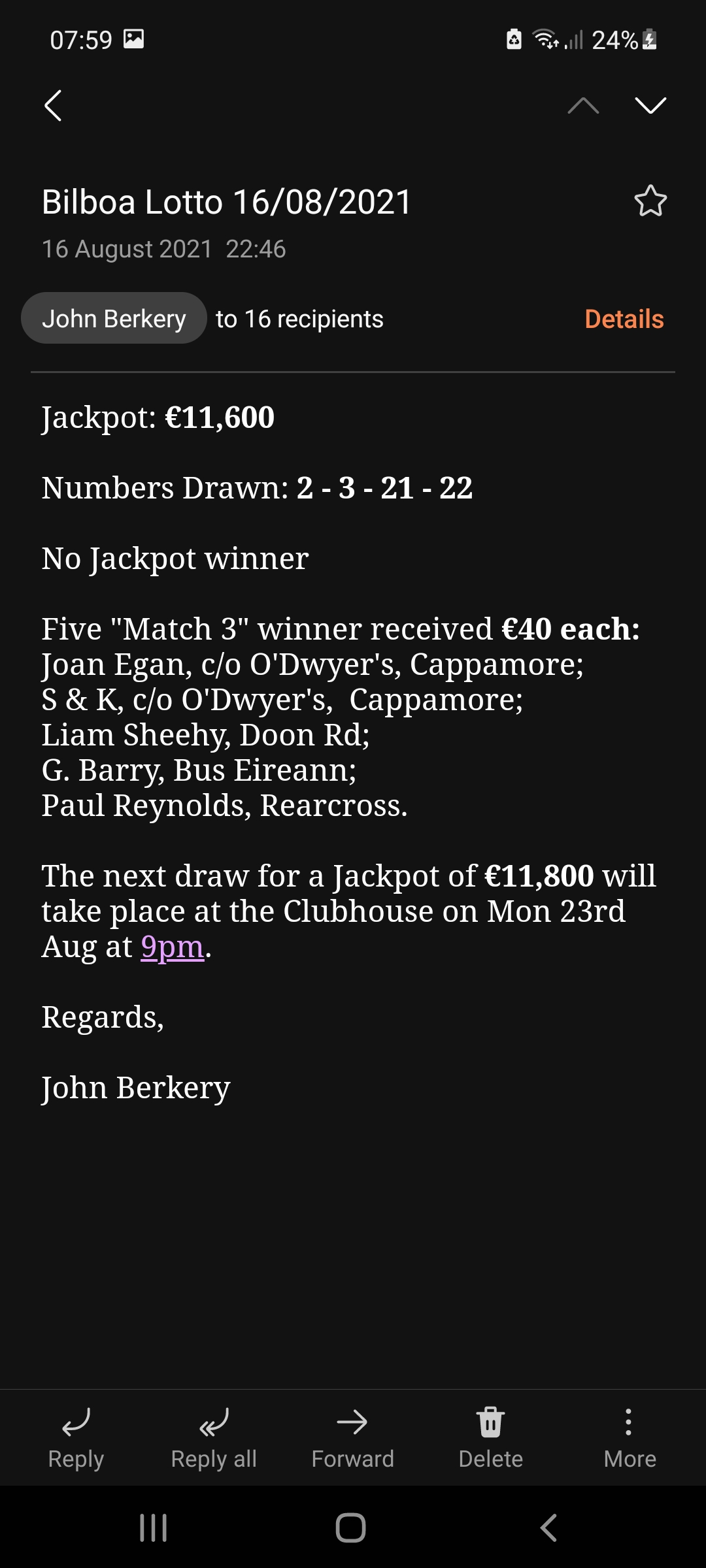Open recent apps from navigation bar
The width and height of the screenshot is (706, 1568).
pyautogui.click(x=154, y=1527)
